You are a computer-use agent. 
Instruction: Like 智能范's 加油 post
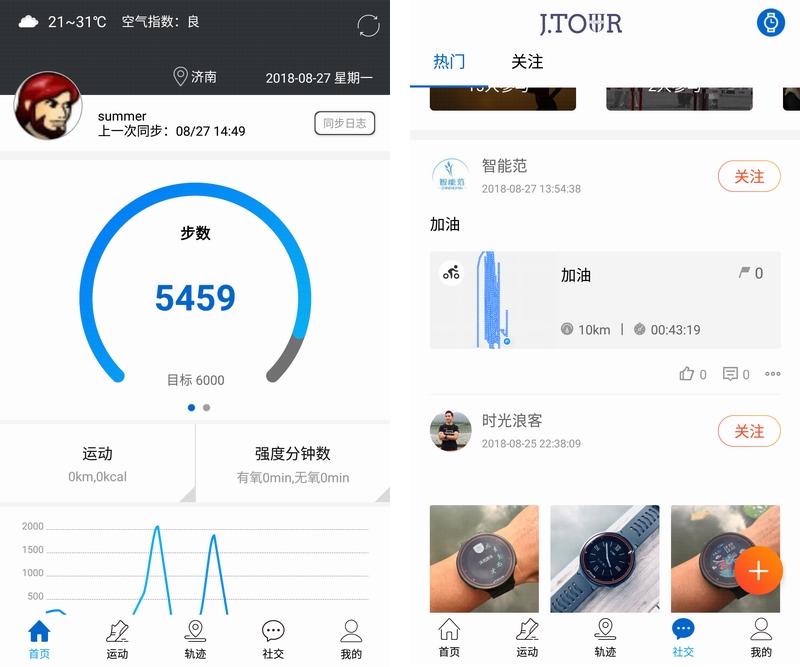[x=692, y=374]
